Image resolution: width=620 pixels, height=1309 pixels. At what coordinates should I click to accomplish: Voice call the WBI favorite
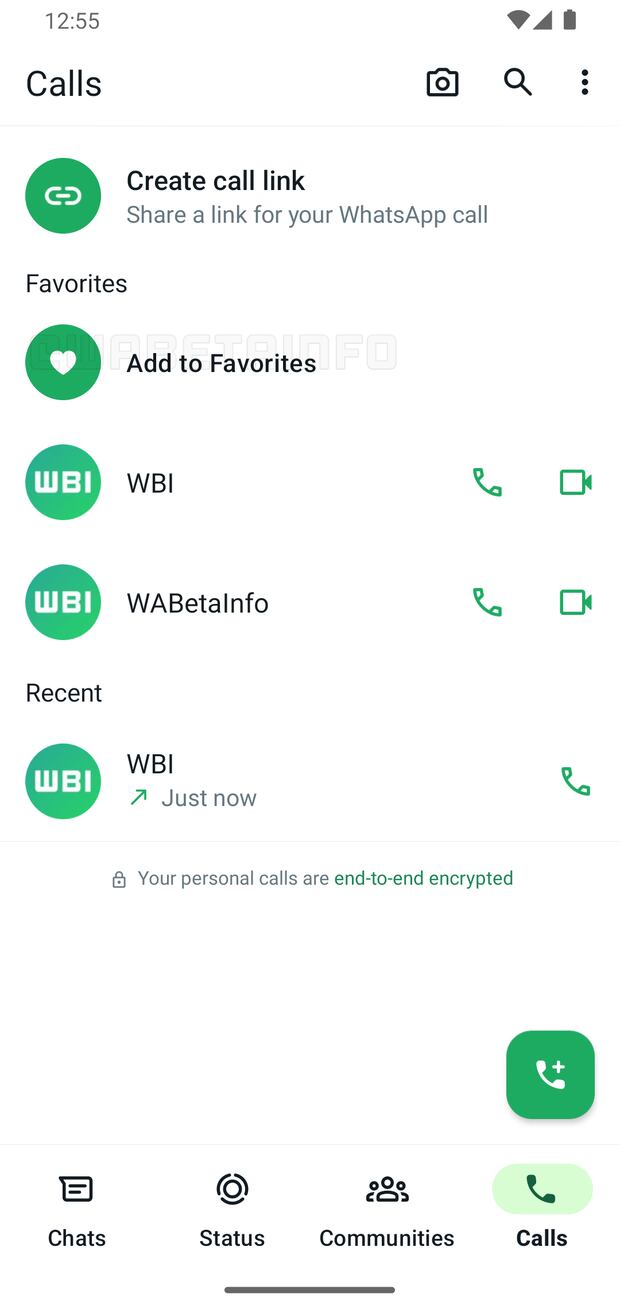pyautogui.click(x=487, y=483)
